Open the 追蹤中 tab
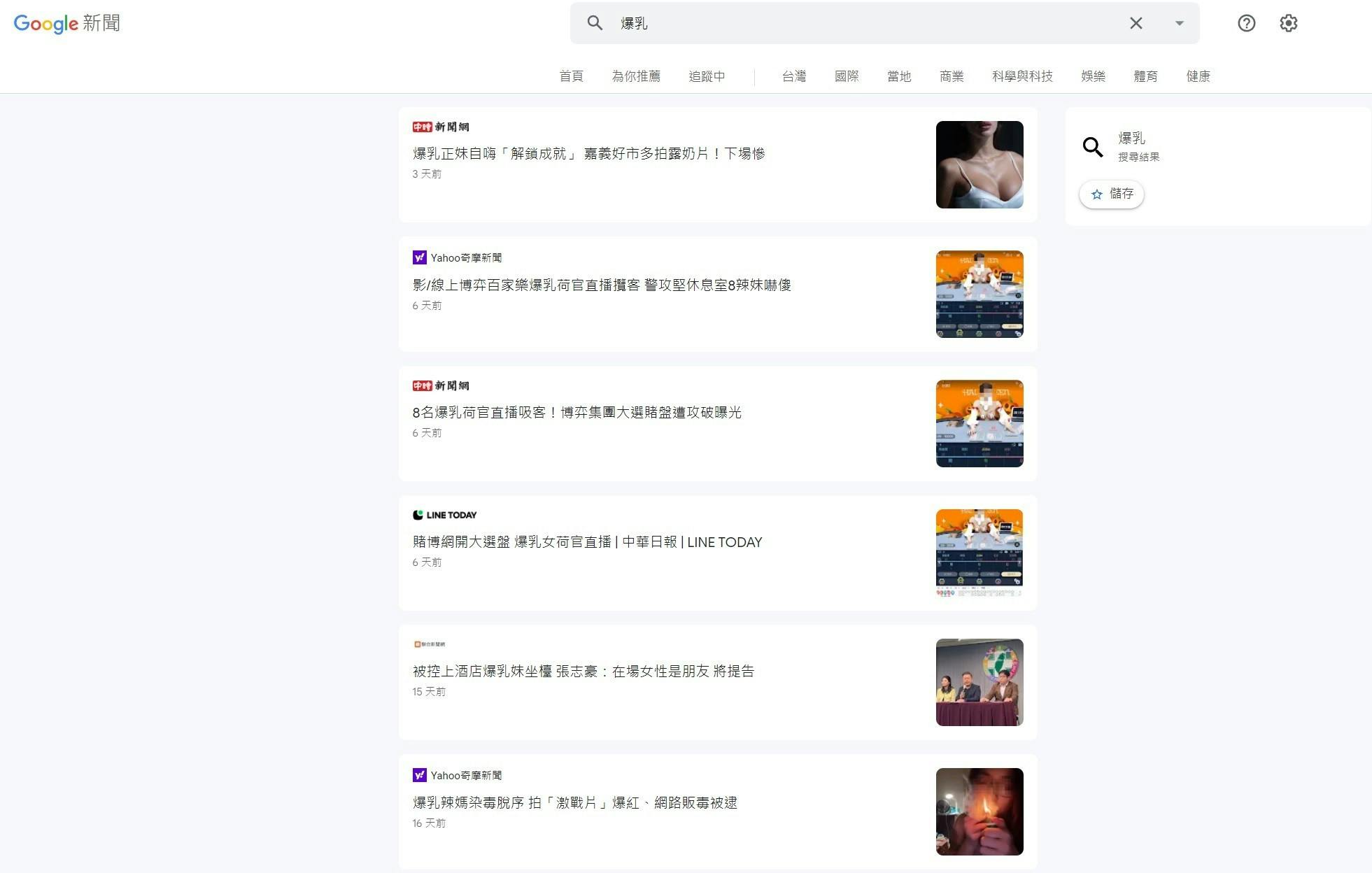Screen dimensions: 1372x873 pos(707,76)
